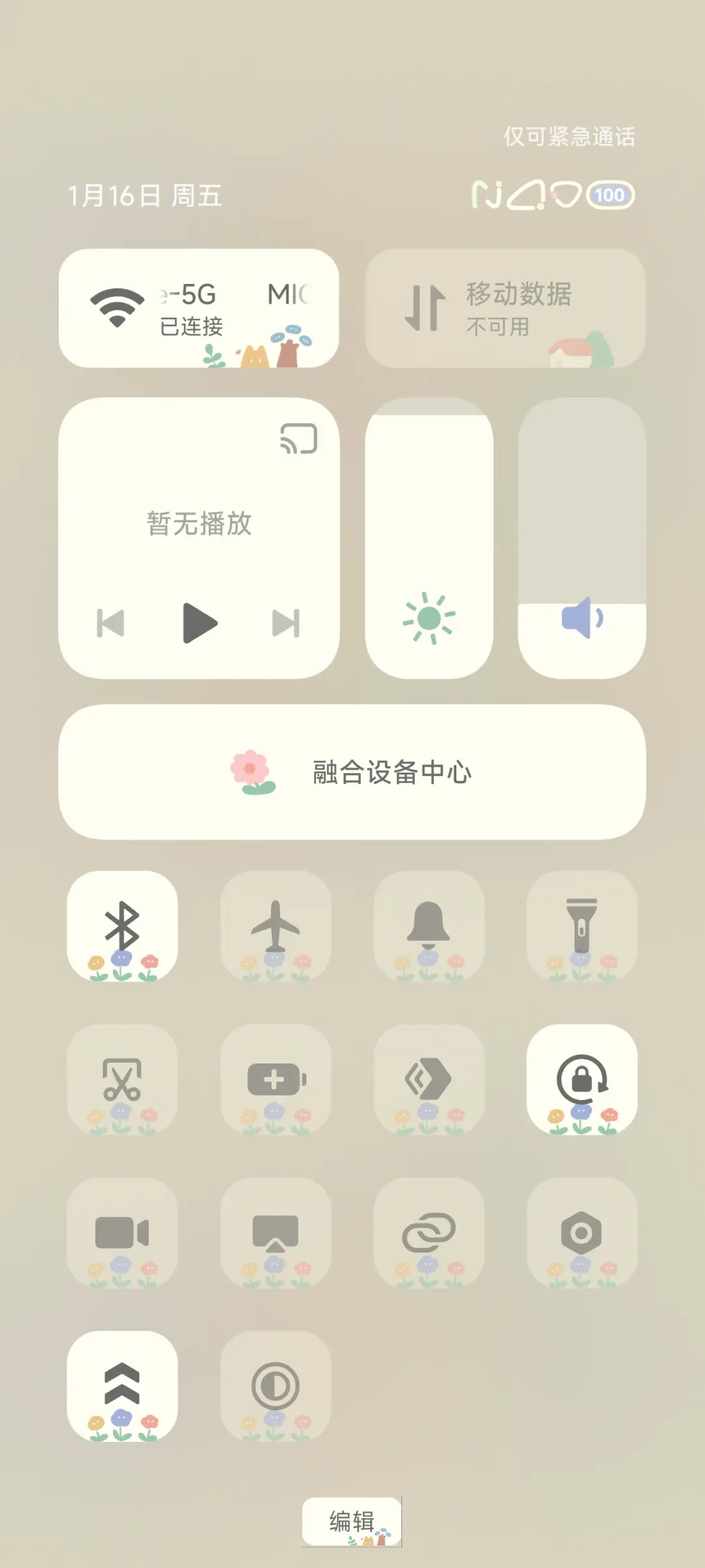This screenshot has height=1568, width=705.
Task: Toggle the rotation lock
Action: click(582, 1080)
